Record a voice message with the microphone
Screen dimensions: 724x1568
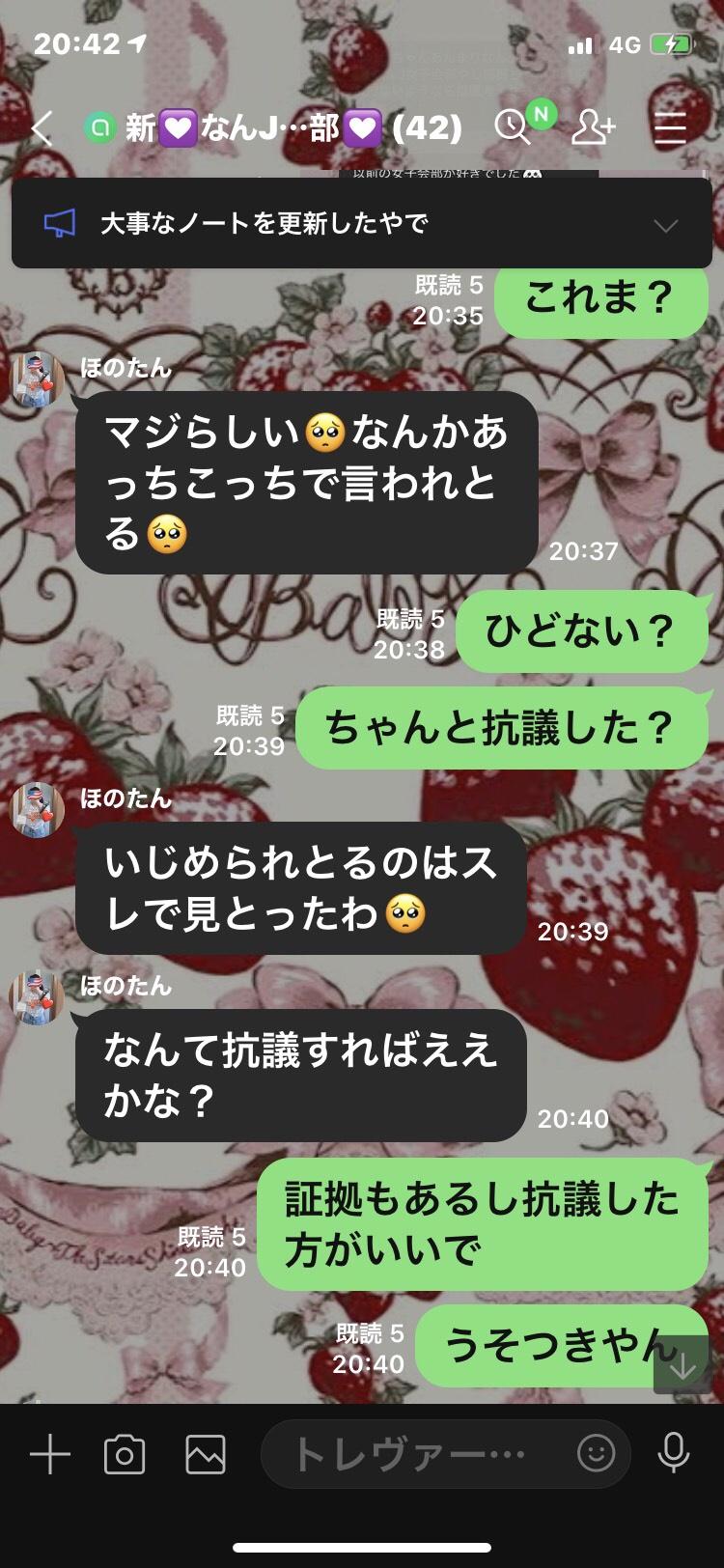(x=673, y=1453)
